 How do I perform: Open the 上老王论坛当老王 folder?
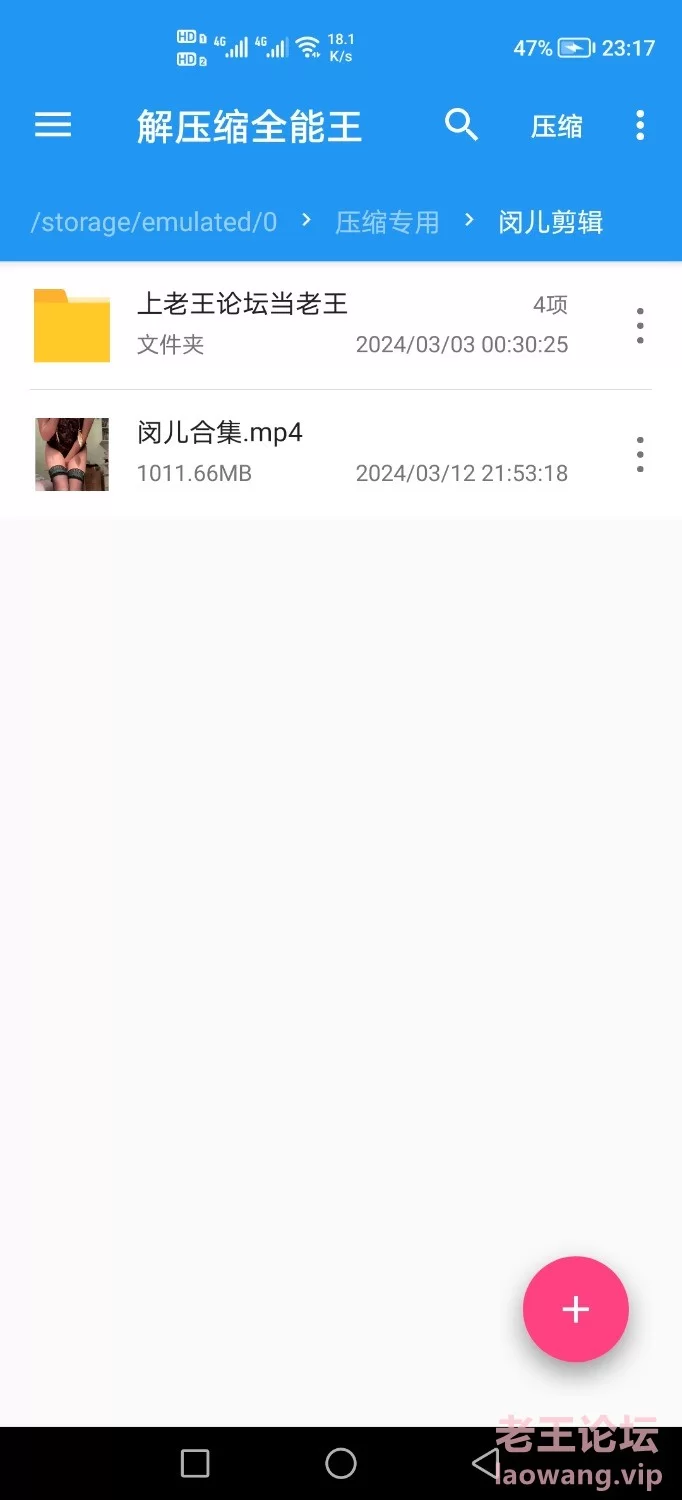point(300,324)
